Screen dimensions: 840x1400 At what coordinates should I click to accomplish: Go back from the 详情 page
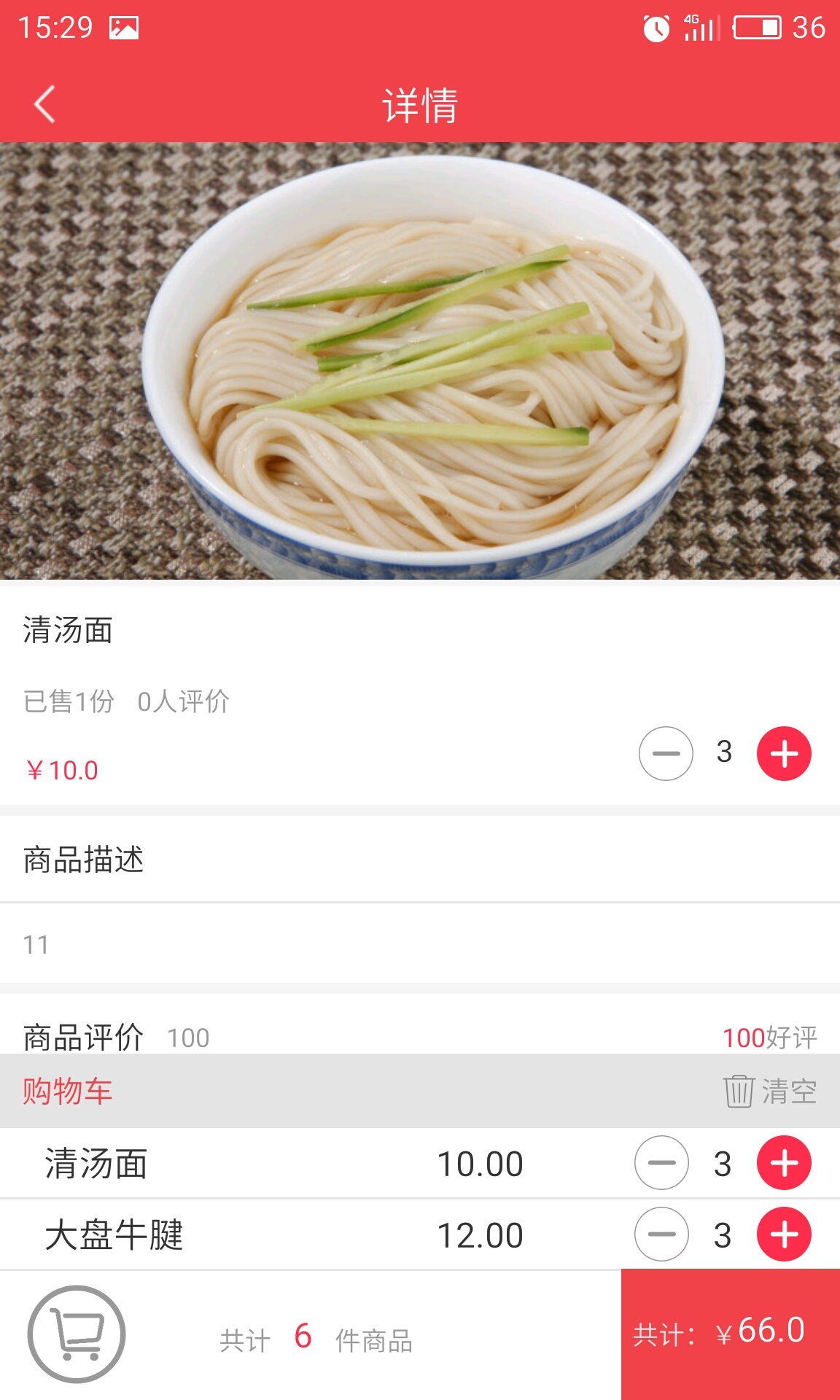tap(45, 104)
